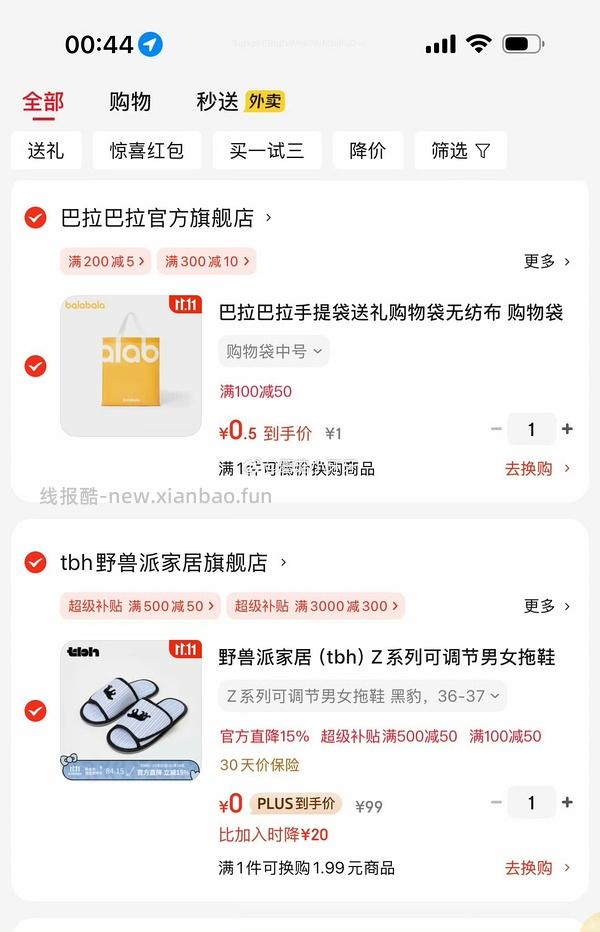Tap 更多 for 巴拉巴拉 store promotions
Viewport: 600px width, 932px height.
point(546,261)
